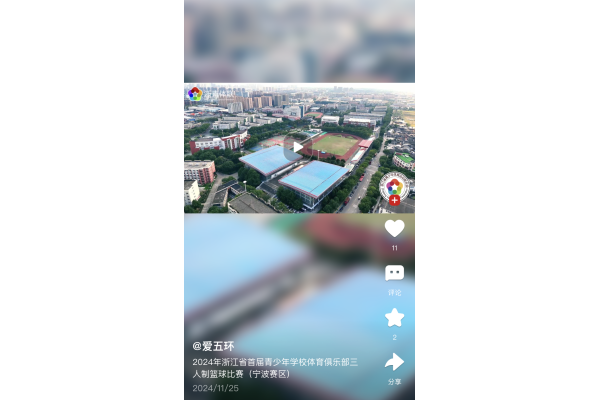Play the aerial stadium video
The height and width of the screenshot is (400, 600).
pos(297,147)
